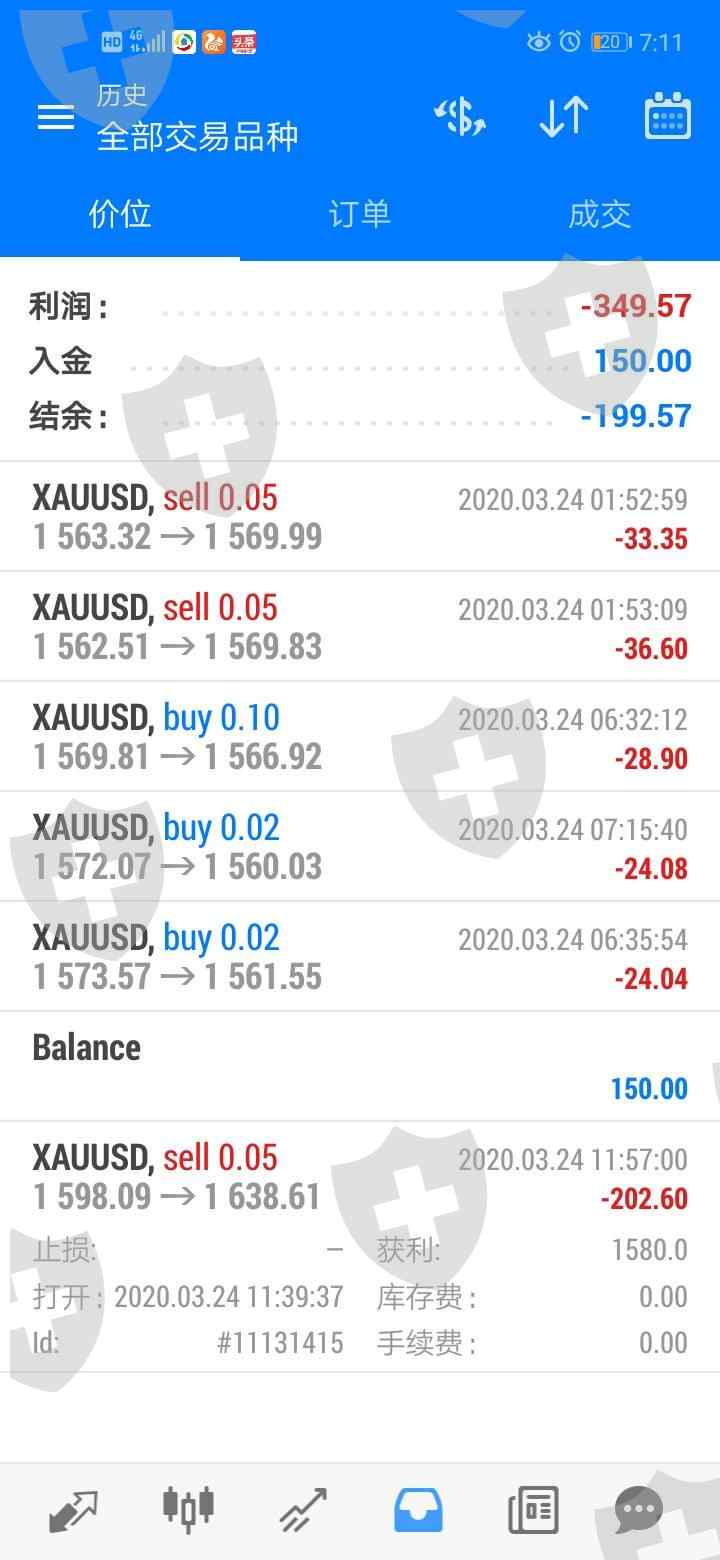Open the hamburger drawer menu

point(56,117)
